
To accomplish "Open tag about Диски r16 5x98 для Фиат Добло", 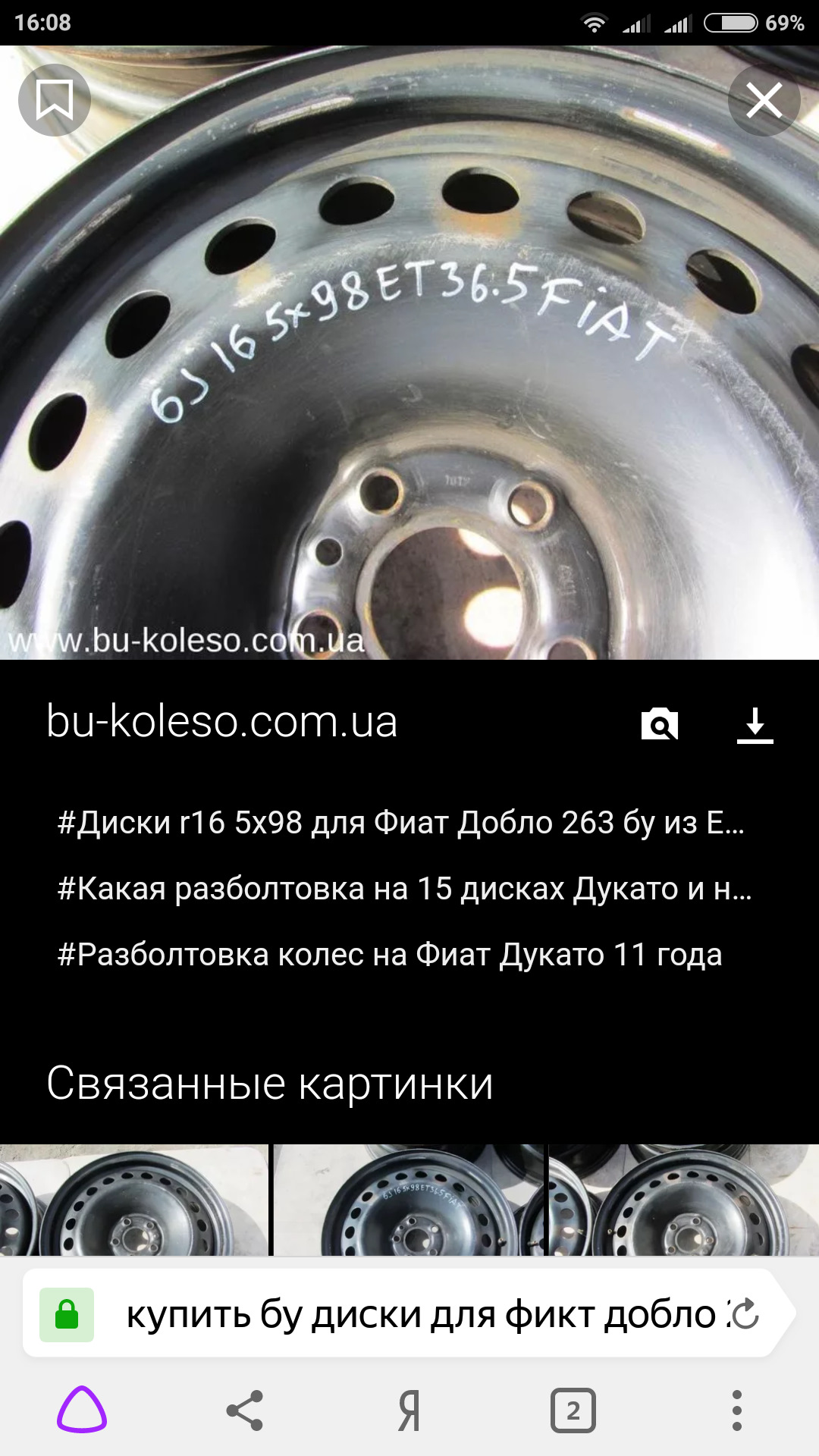I will tap(400, 822).
